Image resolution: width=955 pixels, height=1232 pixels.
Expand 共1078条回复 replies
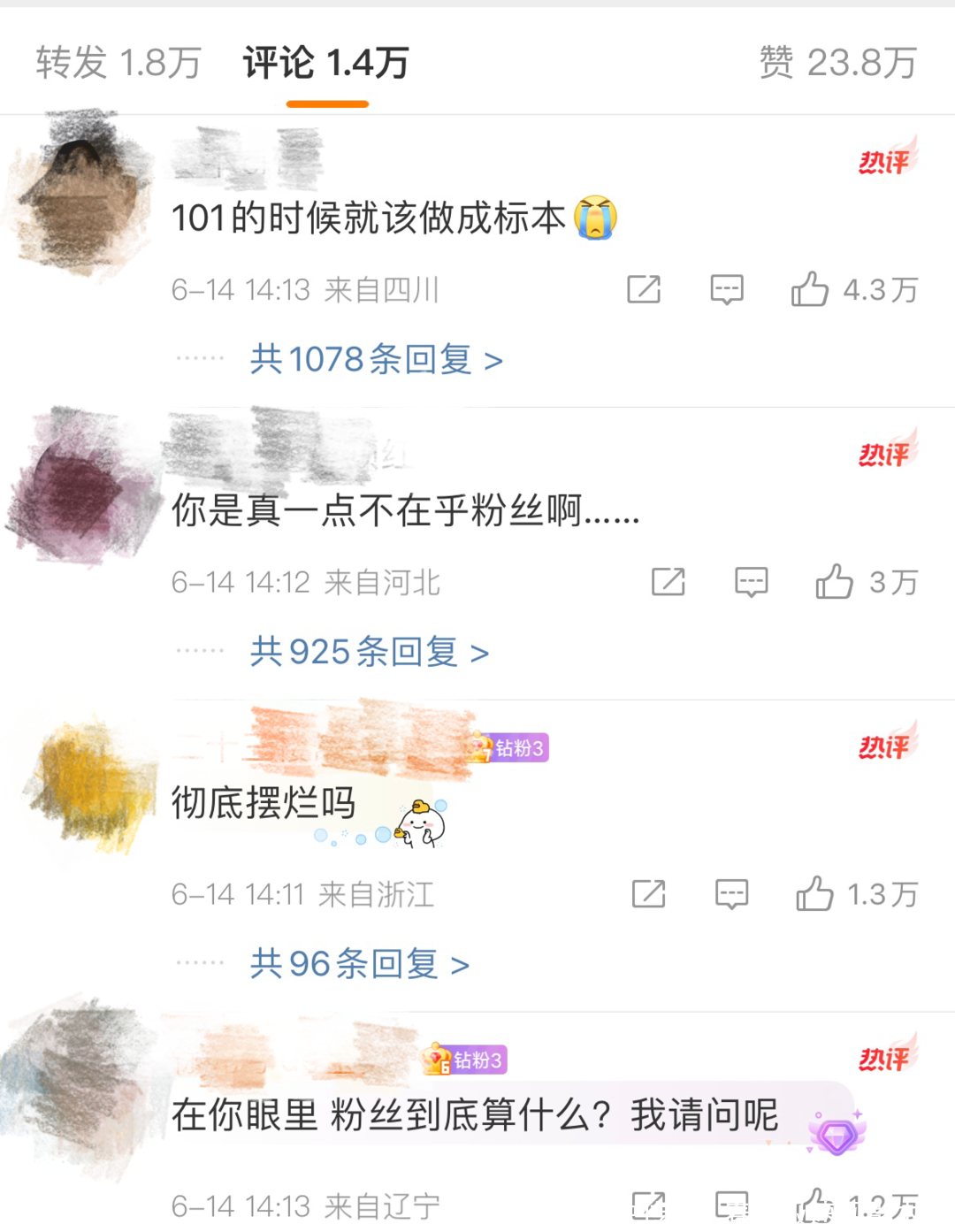coord(376,360)
